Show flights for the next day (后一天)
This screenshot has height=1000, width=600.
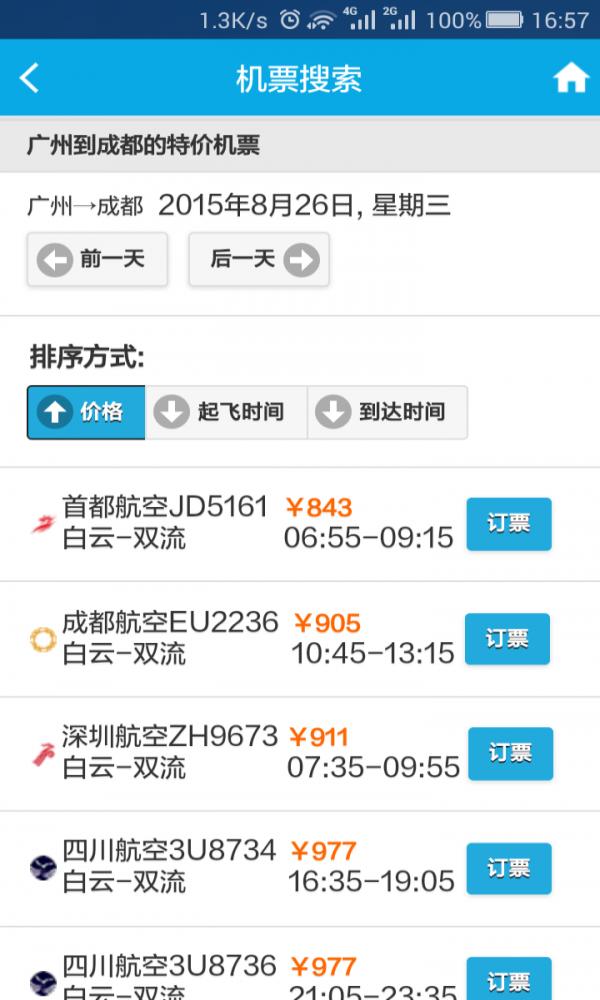259,260
